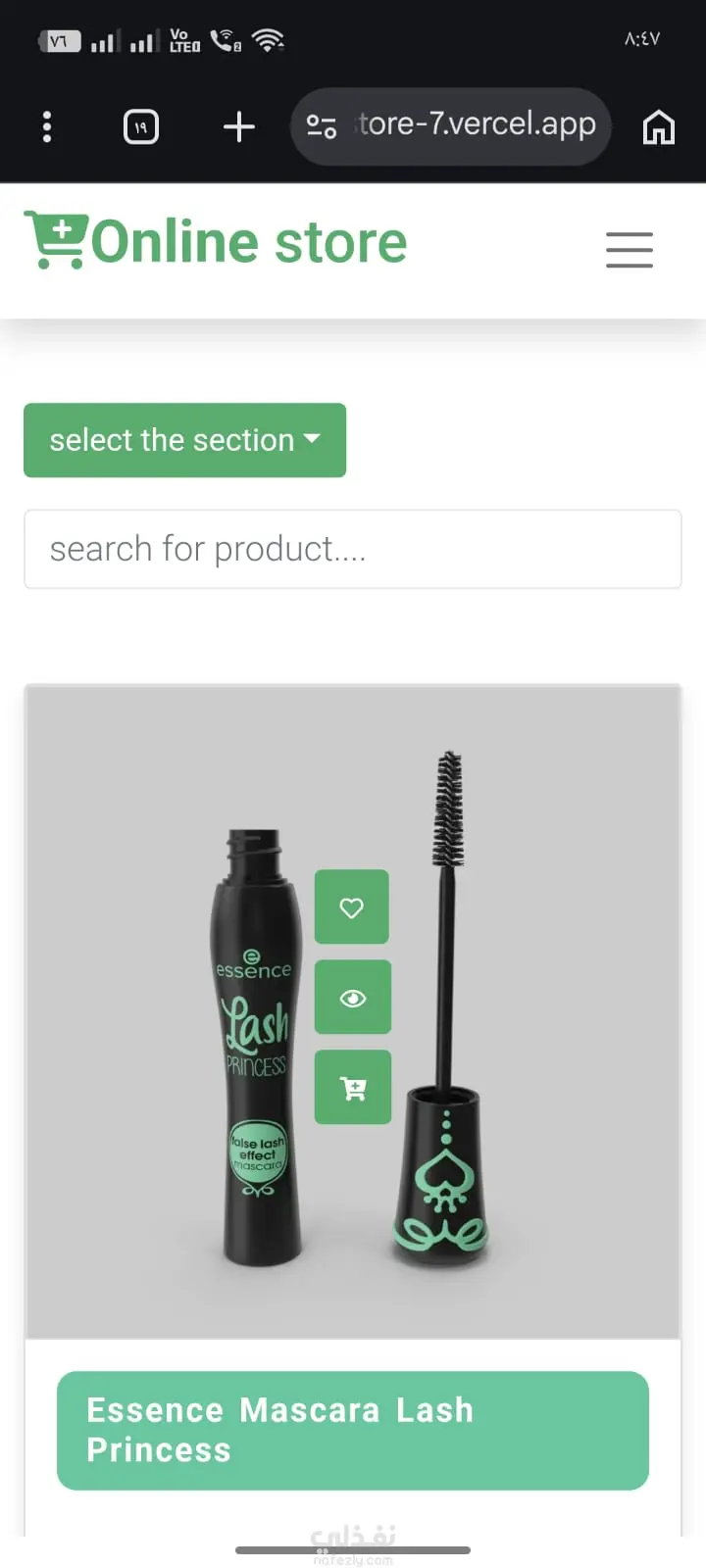Open the hamburger navigation menu

[x=629, y=250]
